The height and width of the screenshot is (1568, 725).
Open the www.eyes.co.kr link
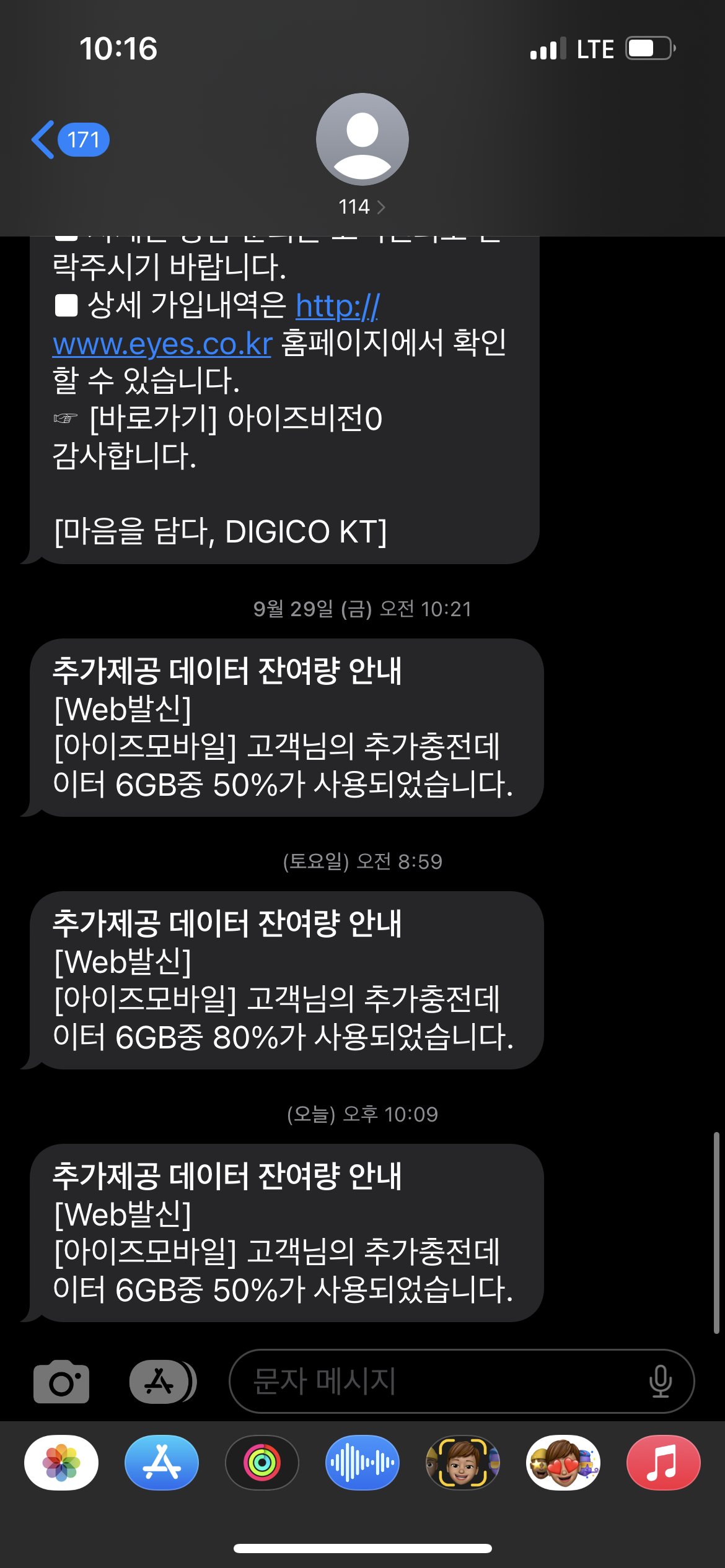(x=162, y=344)
